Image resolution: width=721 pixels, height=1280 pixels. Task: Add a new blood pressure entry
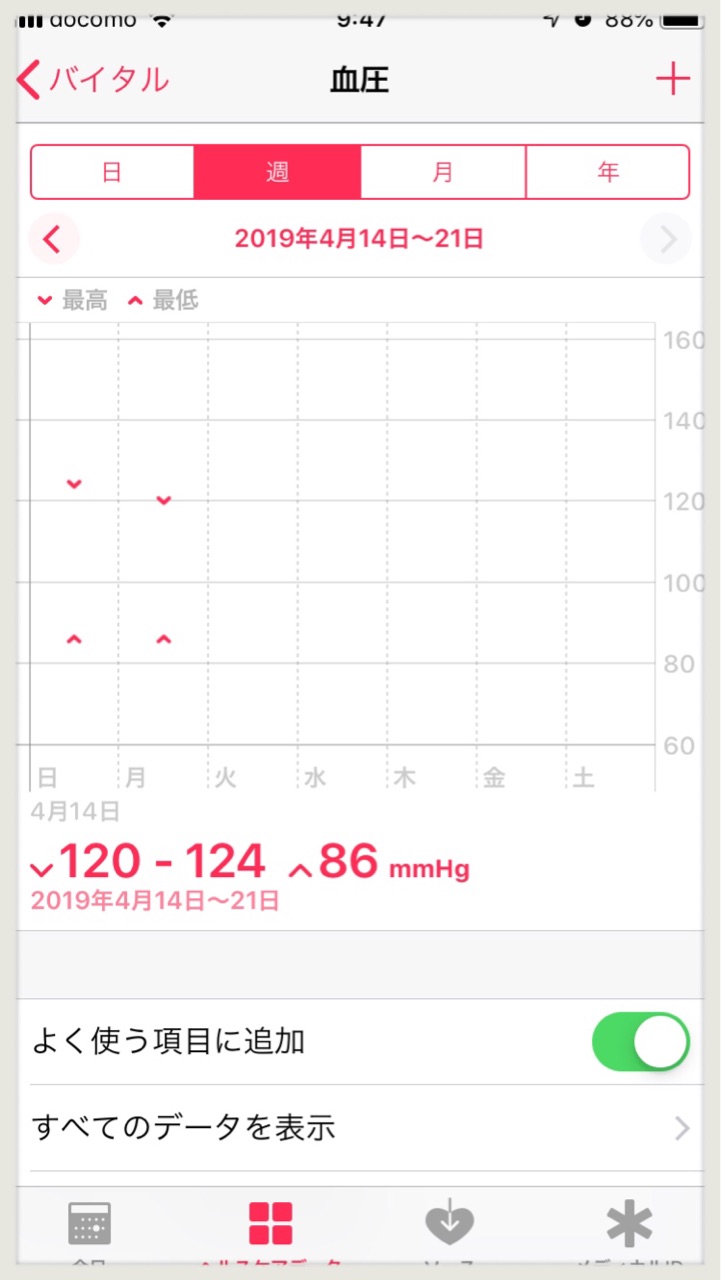click(673, 79)
